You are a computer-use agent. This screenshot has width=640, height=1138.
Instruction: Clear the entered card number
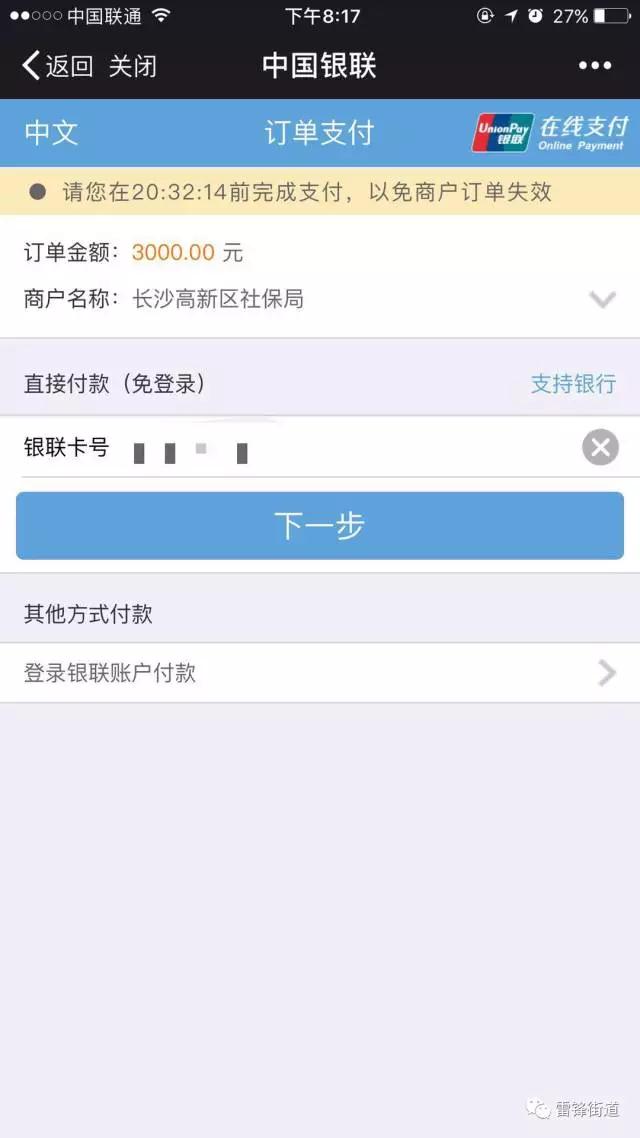coord(600,447)
